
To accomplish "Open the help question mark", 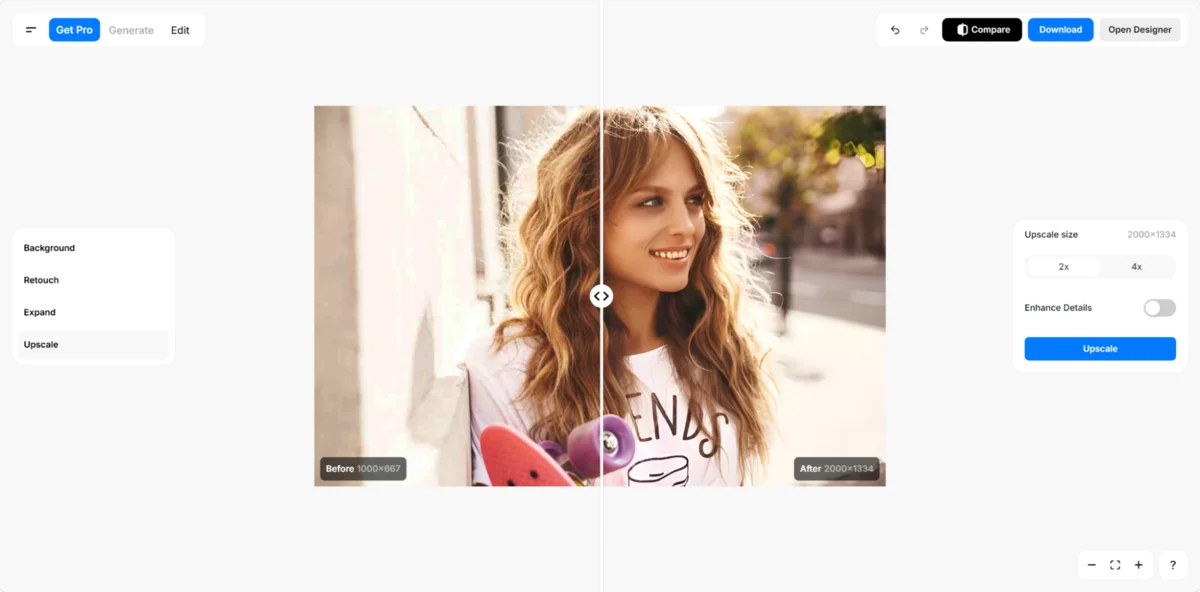I will [1173, 565].
